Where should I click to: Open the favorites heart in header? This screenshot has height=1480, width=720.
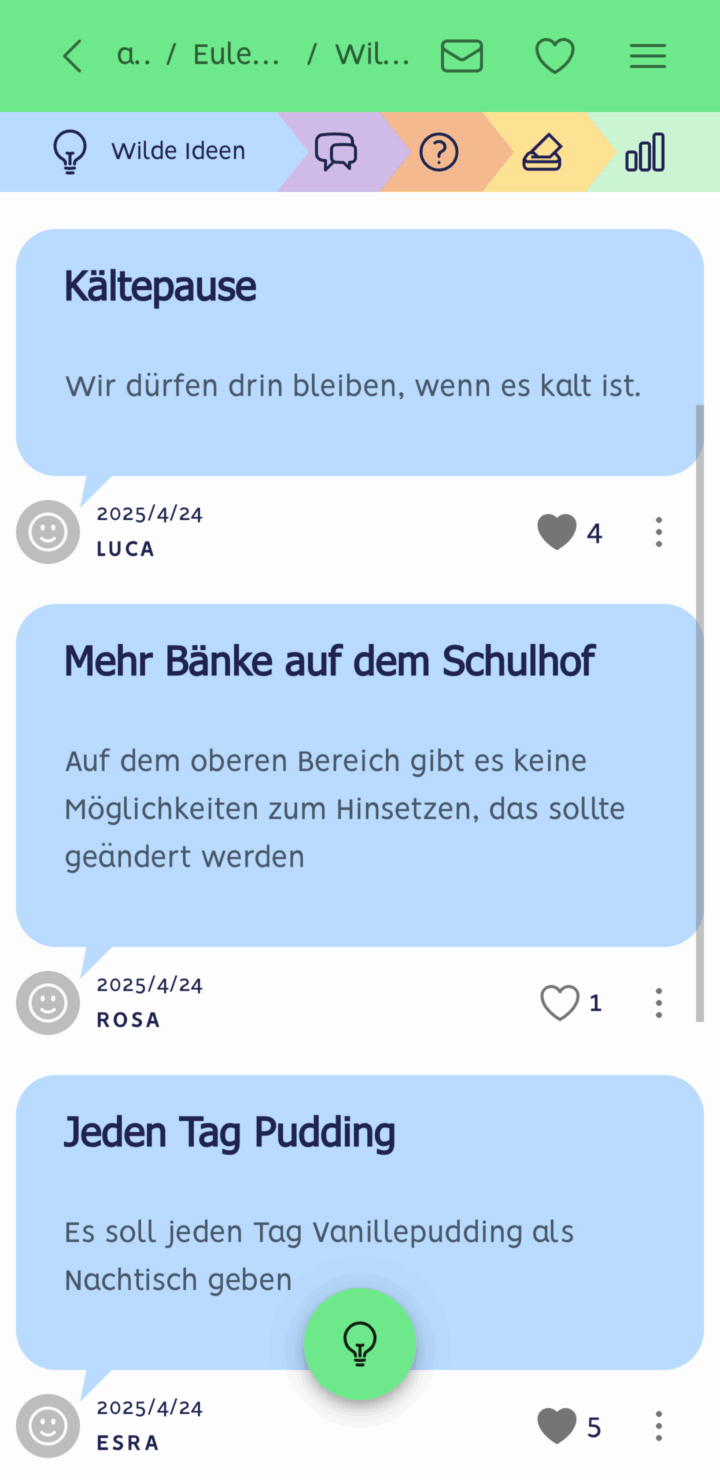tap(555, 56)
